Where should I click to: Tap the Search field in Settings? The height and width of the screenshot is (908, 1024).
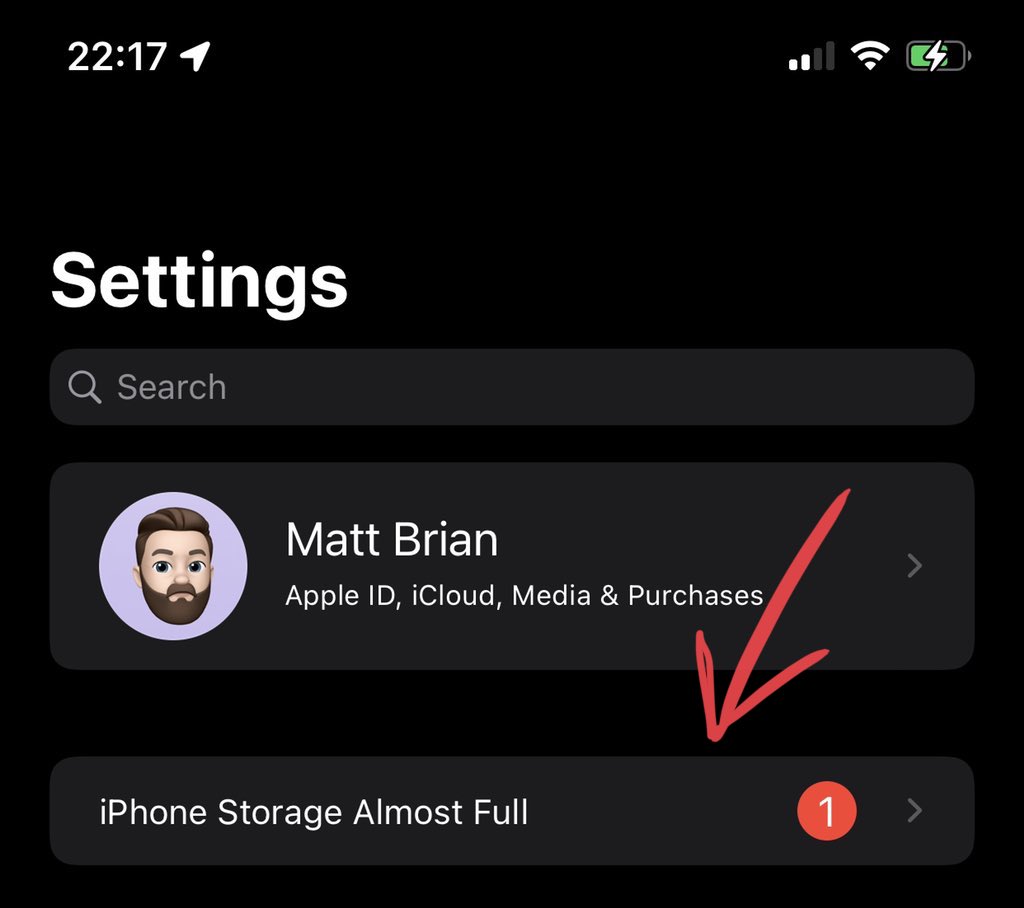(510, 387)
